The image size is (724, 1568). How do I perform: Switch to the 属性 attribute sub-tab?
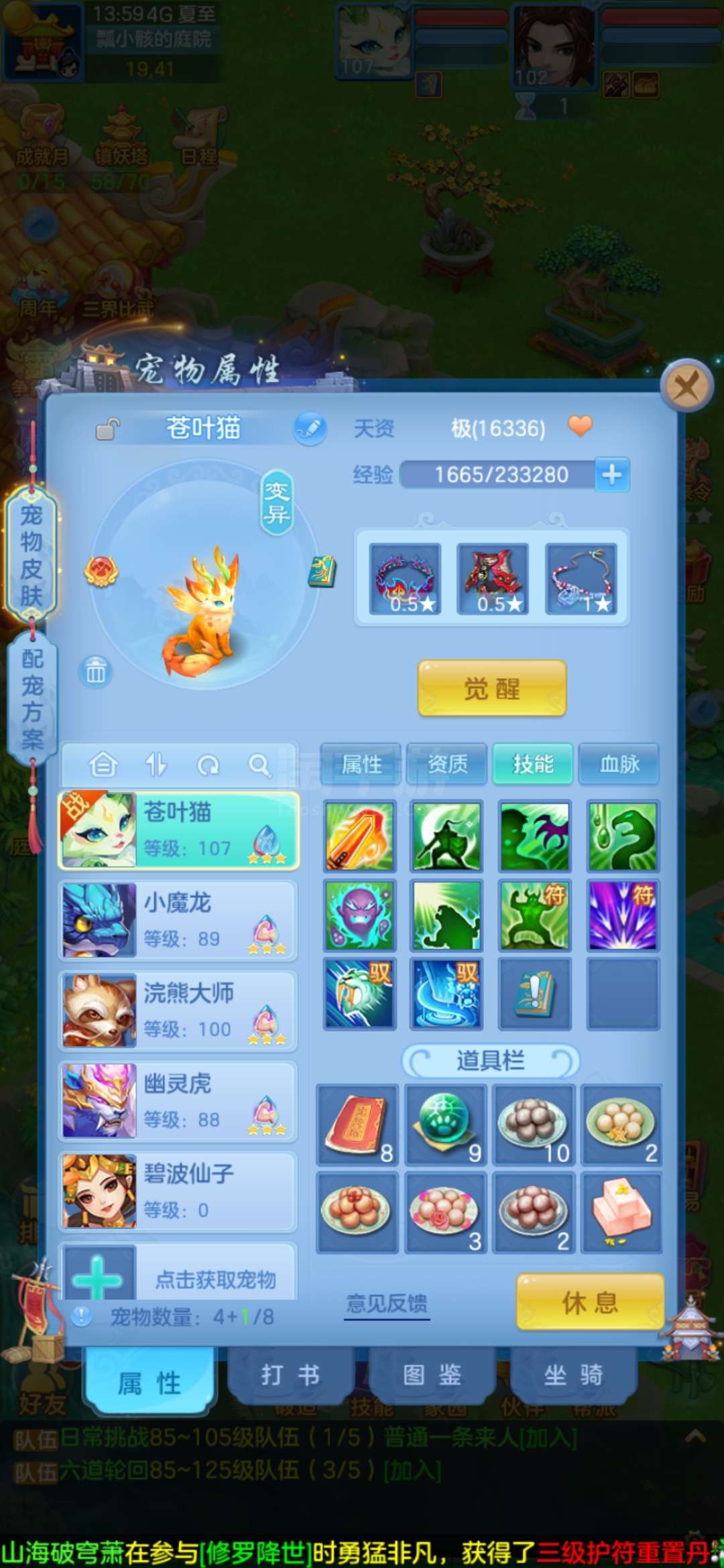click(361, 764)
